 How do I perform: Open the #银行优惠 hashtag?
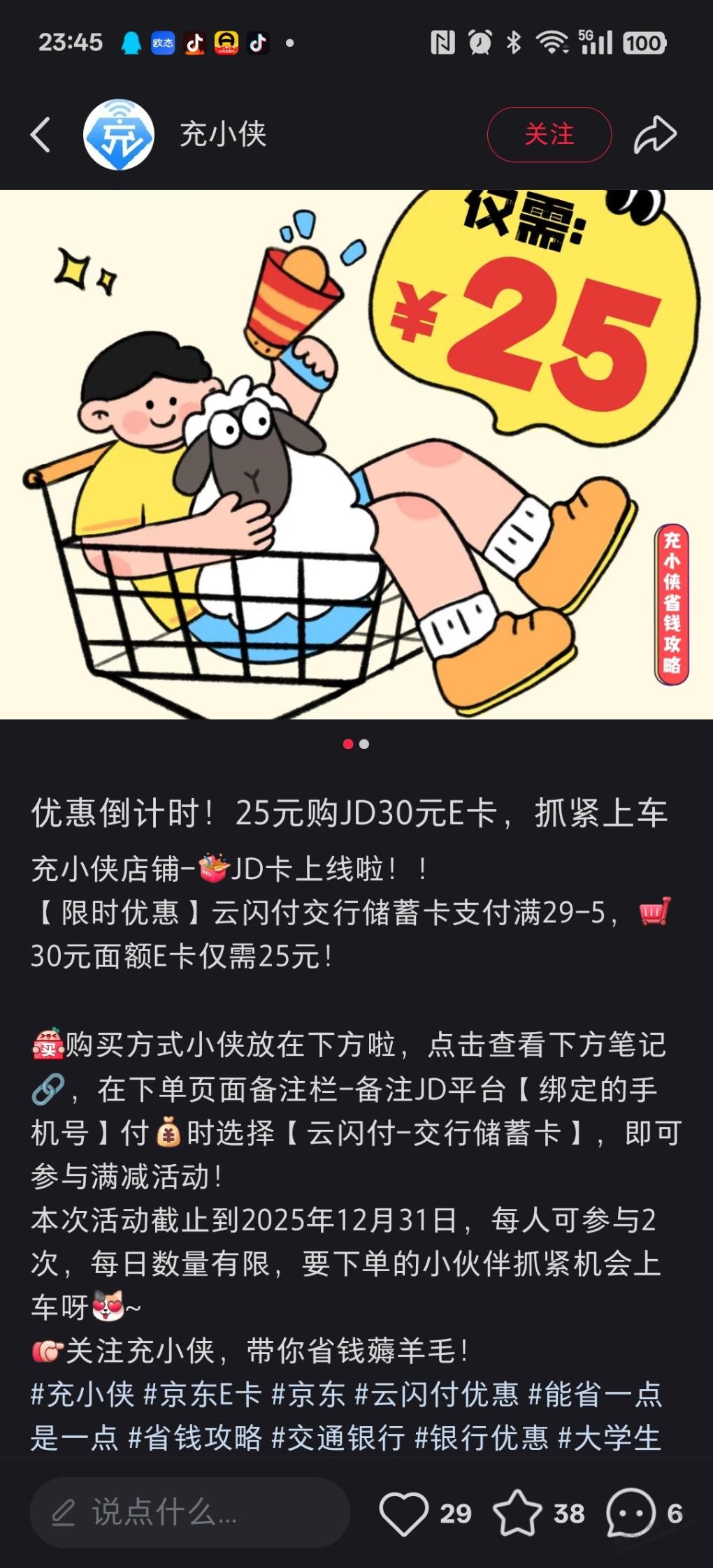(x=482, y=1438)
